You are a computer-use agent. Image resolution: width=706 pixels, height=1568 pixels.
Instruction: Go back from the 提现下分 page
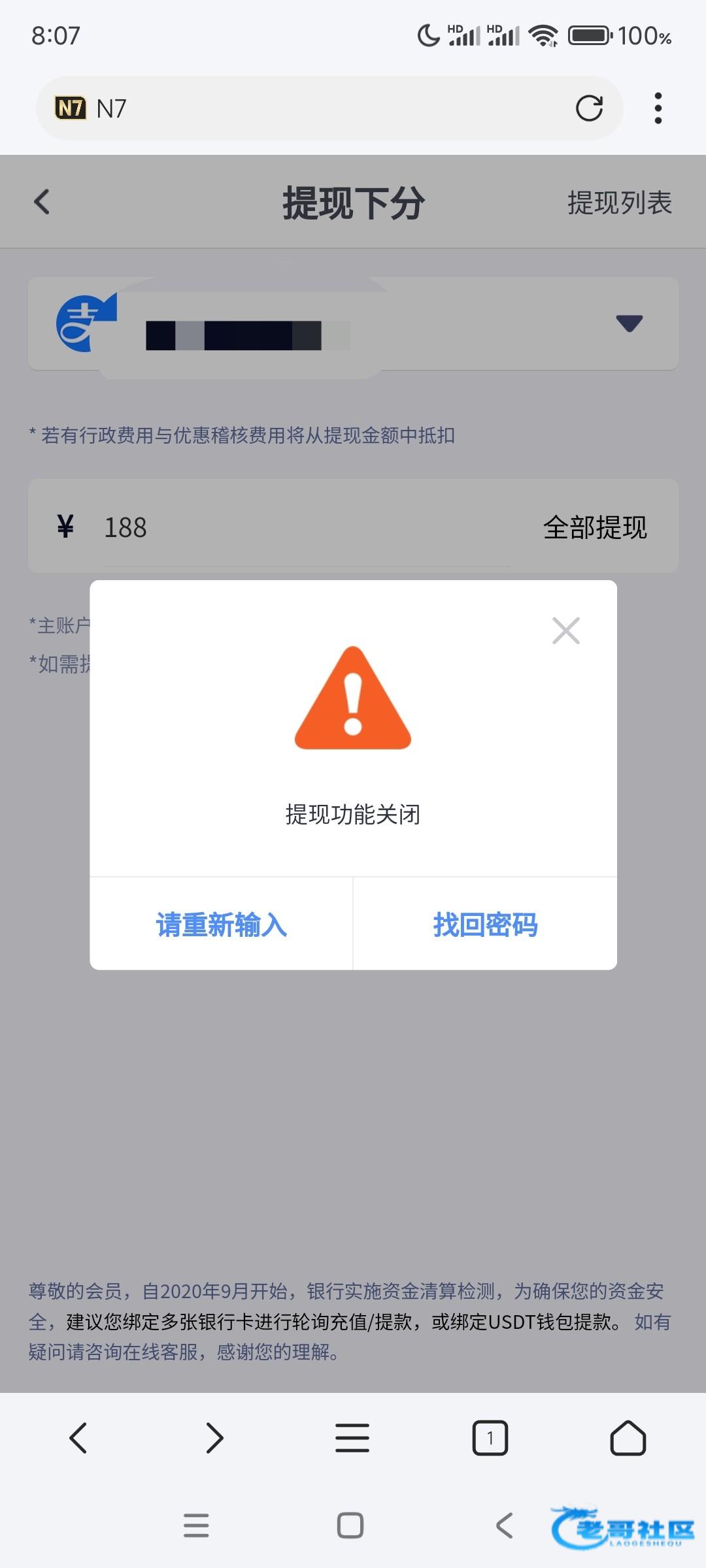pyautogui.click(x=42, y=202)
